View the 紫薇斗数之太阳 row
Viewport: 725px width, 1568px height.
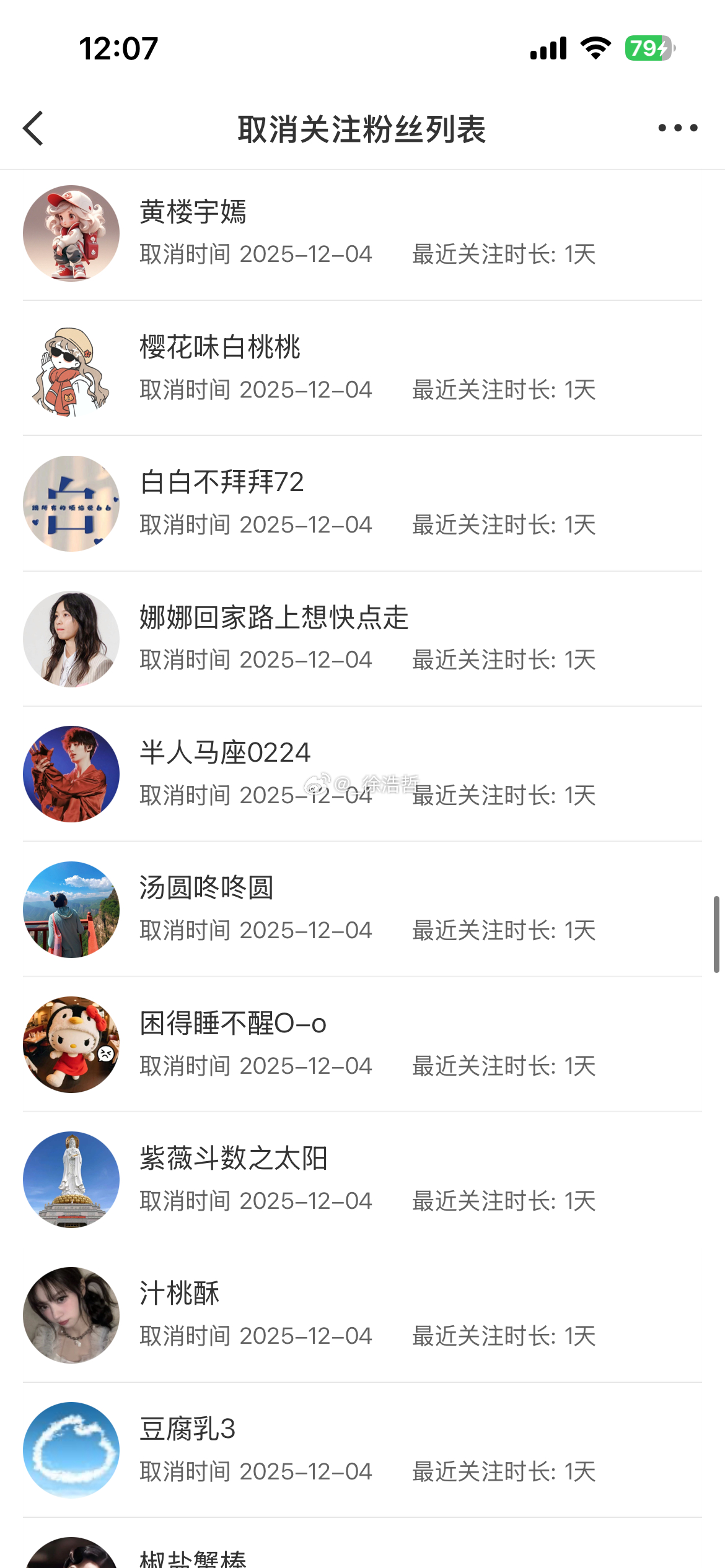(362, 1179)
